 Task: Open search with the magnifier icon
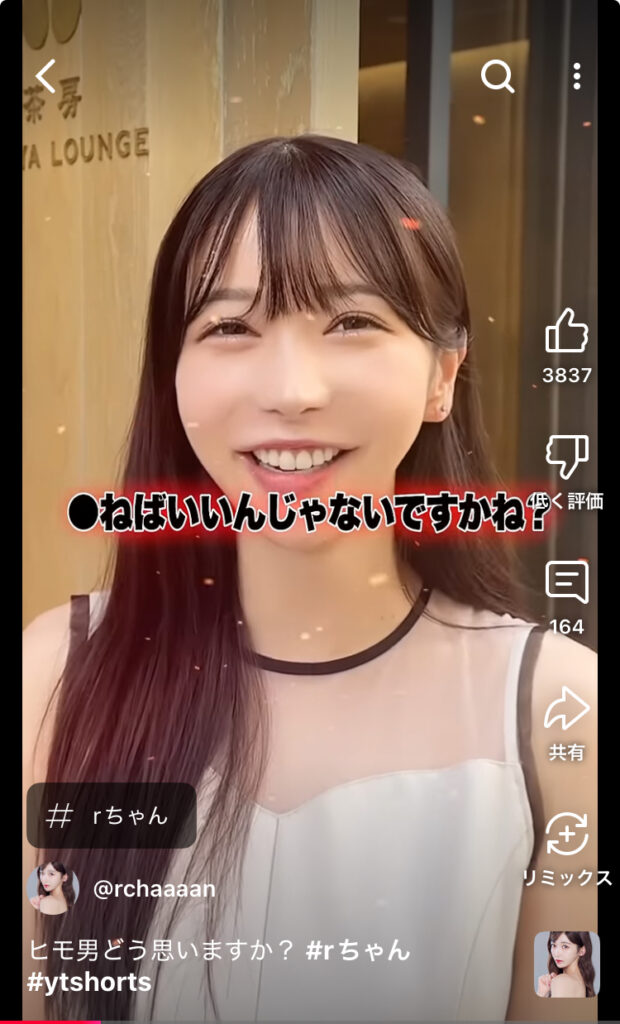coord(497,76)
